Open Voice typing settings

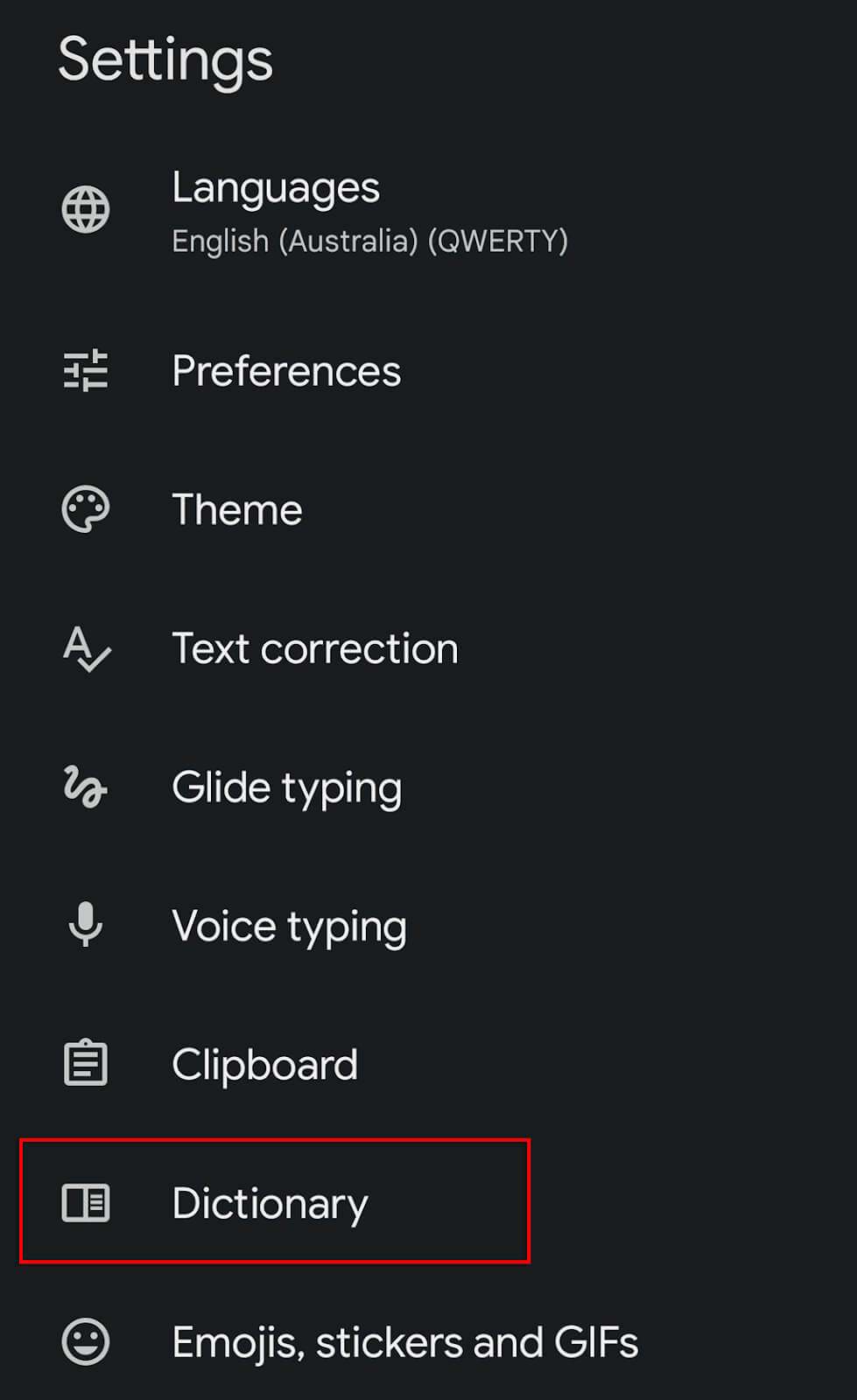[x=289, y=926]
